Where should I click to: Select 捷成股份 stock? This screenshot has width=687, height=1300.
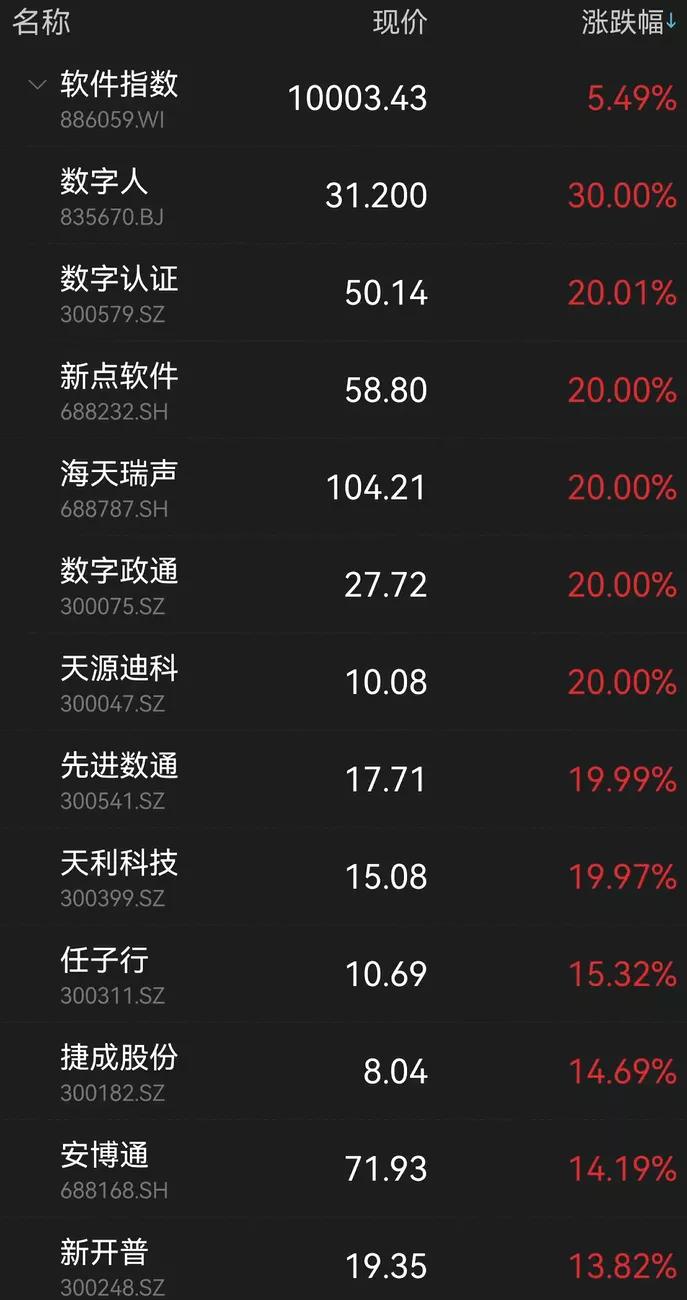pos(343,1071)
